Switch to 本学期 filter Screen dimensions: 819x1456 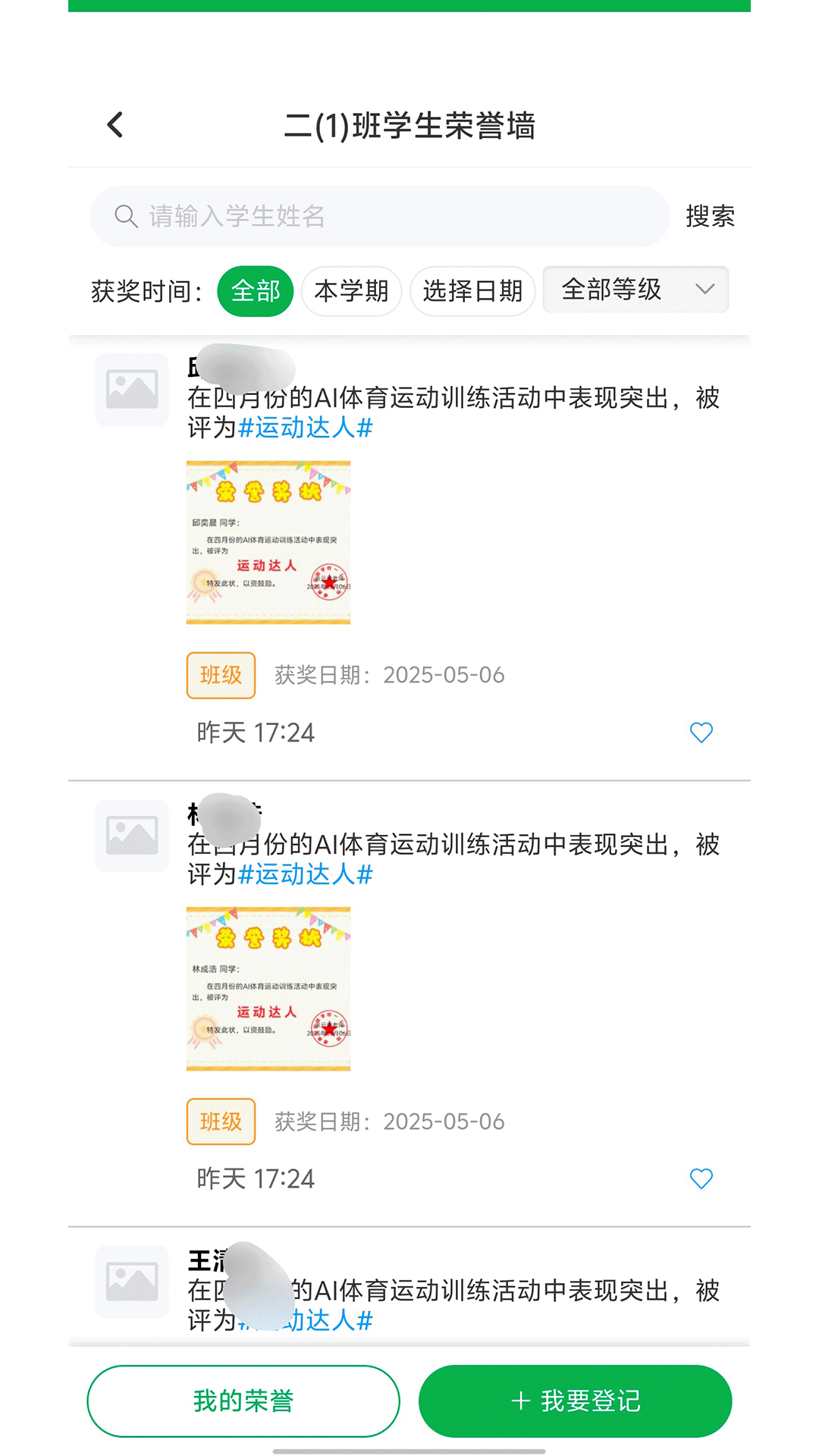352,290
